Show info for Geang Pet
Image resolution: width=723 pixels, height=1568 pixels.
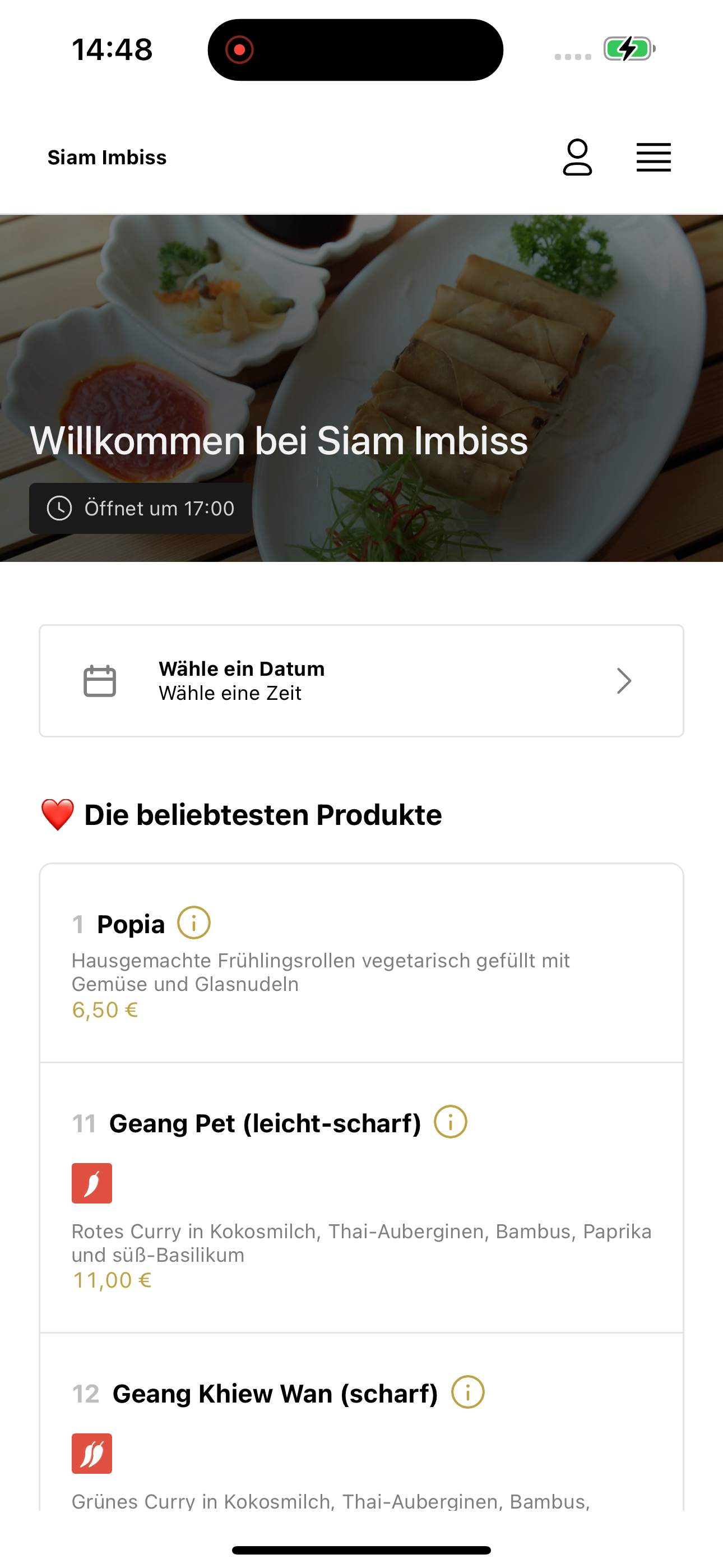(x=451, y=1121)
